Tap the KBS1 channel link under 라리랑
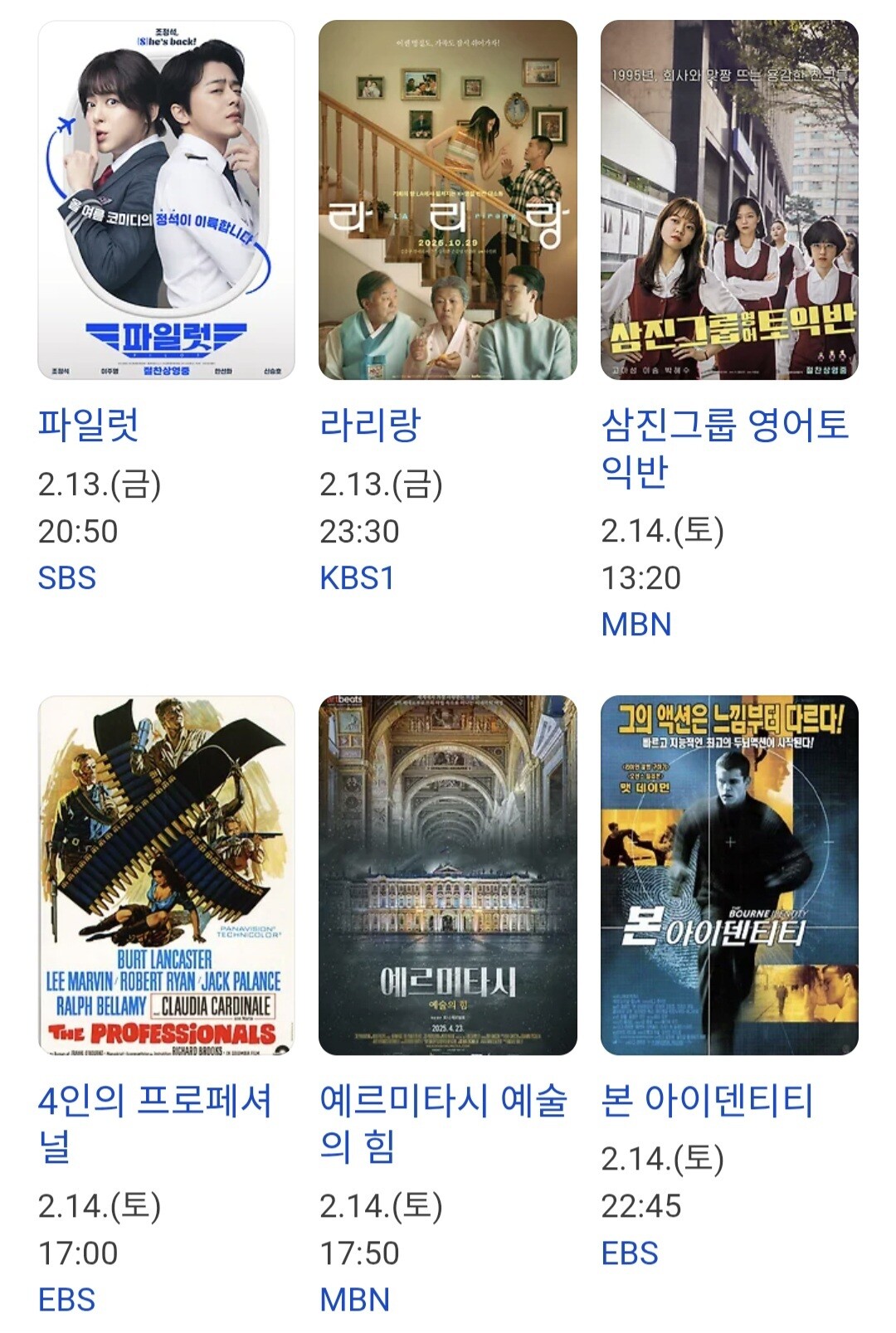Screen dimensions: 896x1333 click(x=357, y=577)
